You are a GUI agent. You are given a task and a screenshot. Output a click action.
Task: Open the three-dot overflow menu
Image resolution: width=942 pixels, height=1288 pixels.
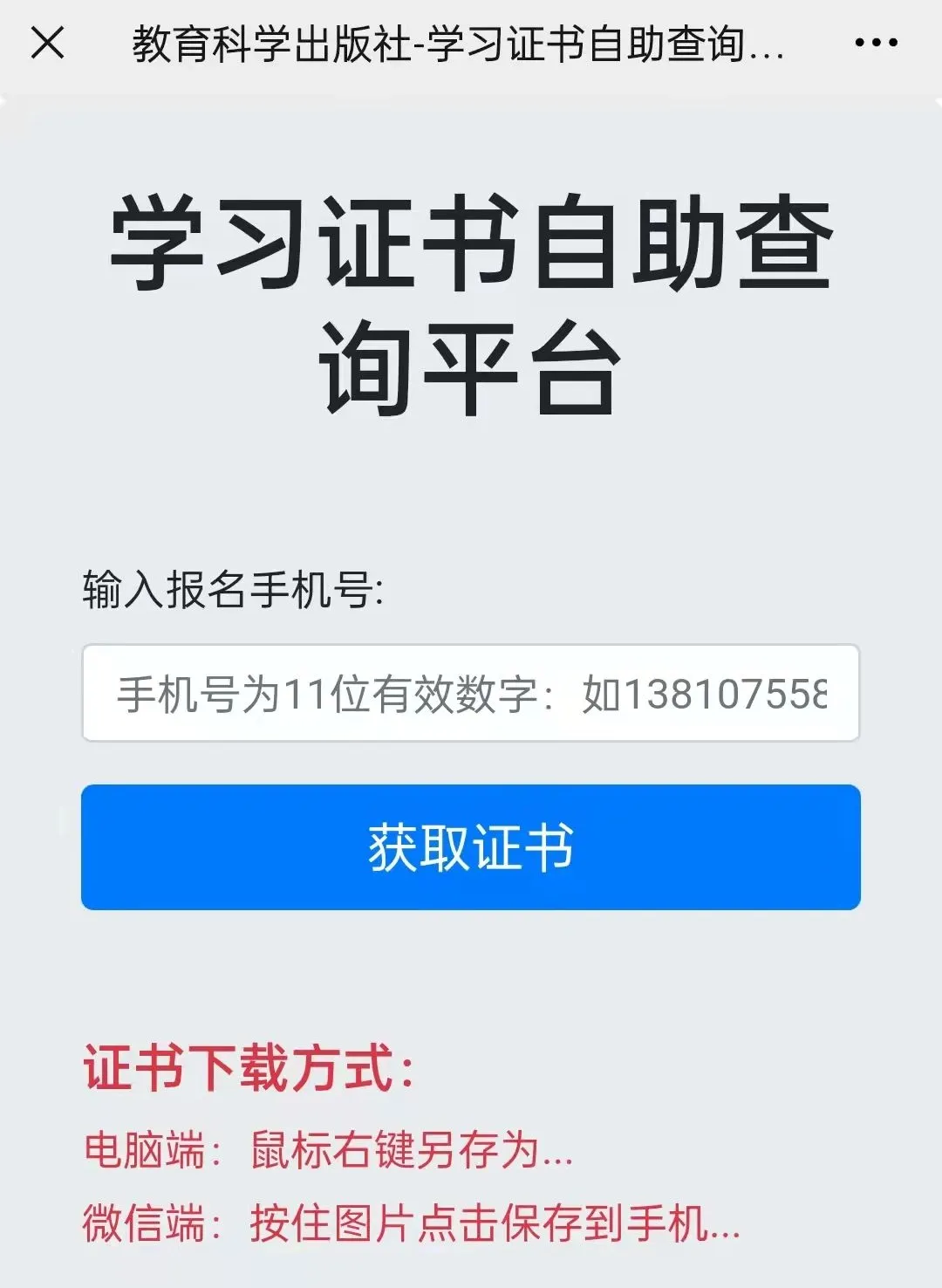[x=876, y=42]
